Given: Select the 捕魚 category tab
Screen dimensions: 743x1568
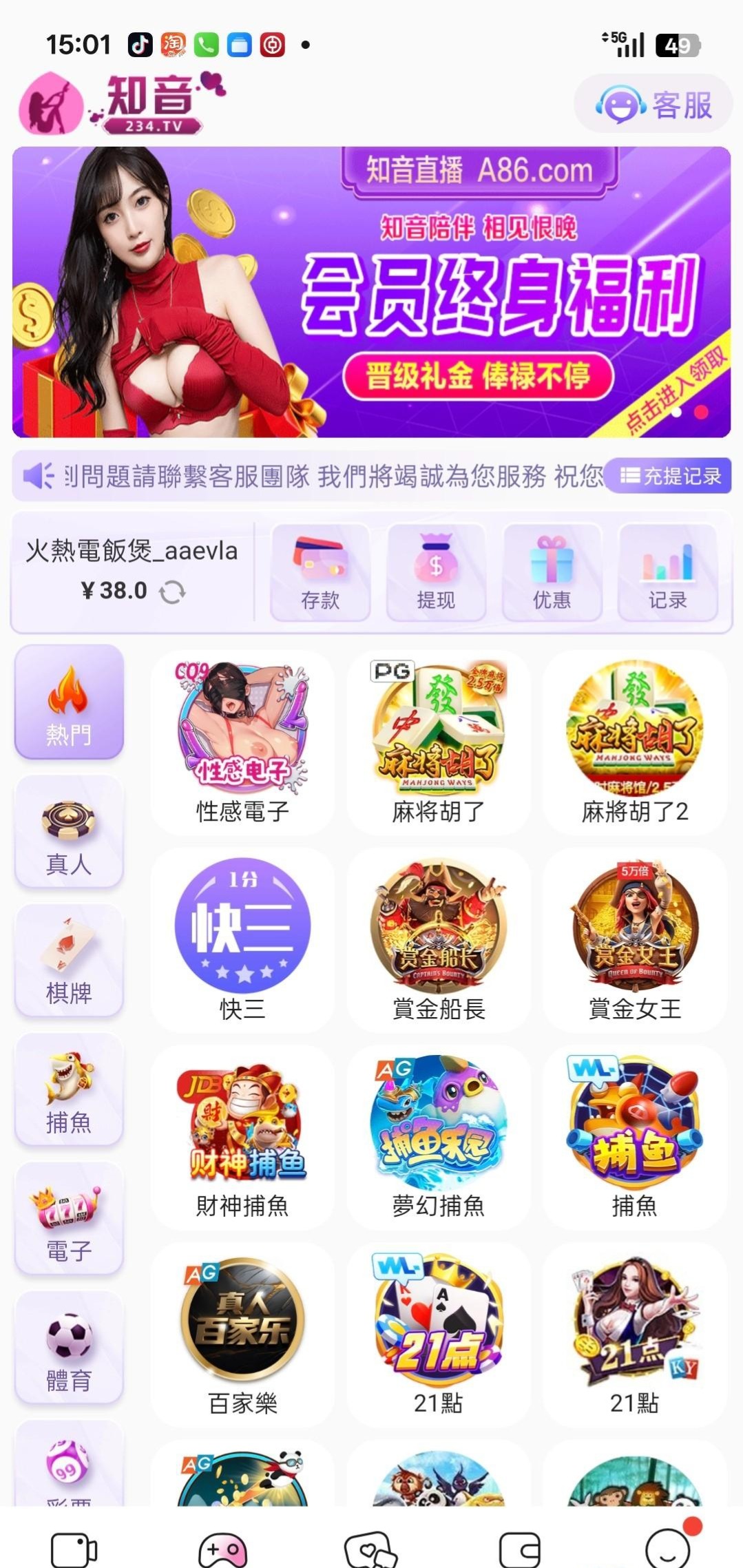Looking at the screenshot, I should point(69,1091).
